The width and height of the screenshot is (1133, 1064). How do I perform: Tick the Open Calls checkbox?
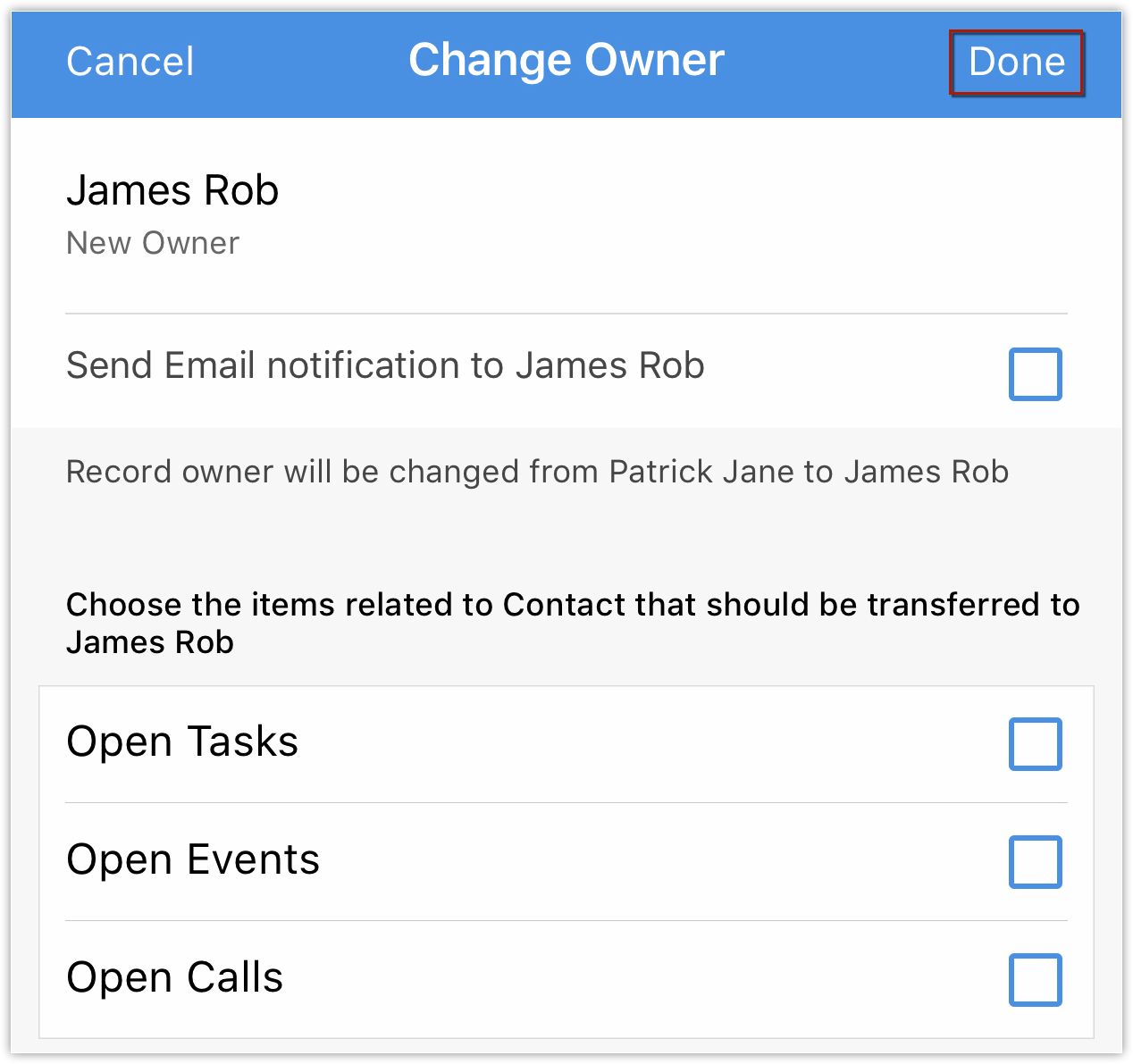tap(1035, 979)
